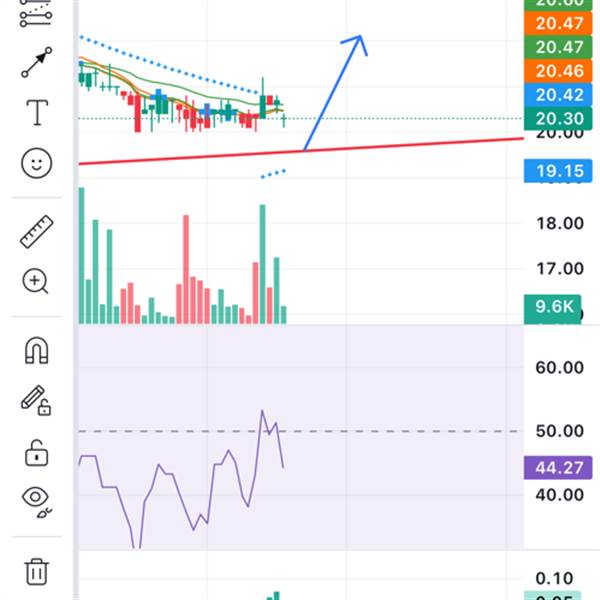
Task: Remove drawings with the trash icon
Action: point(36,571)
